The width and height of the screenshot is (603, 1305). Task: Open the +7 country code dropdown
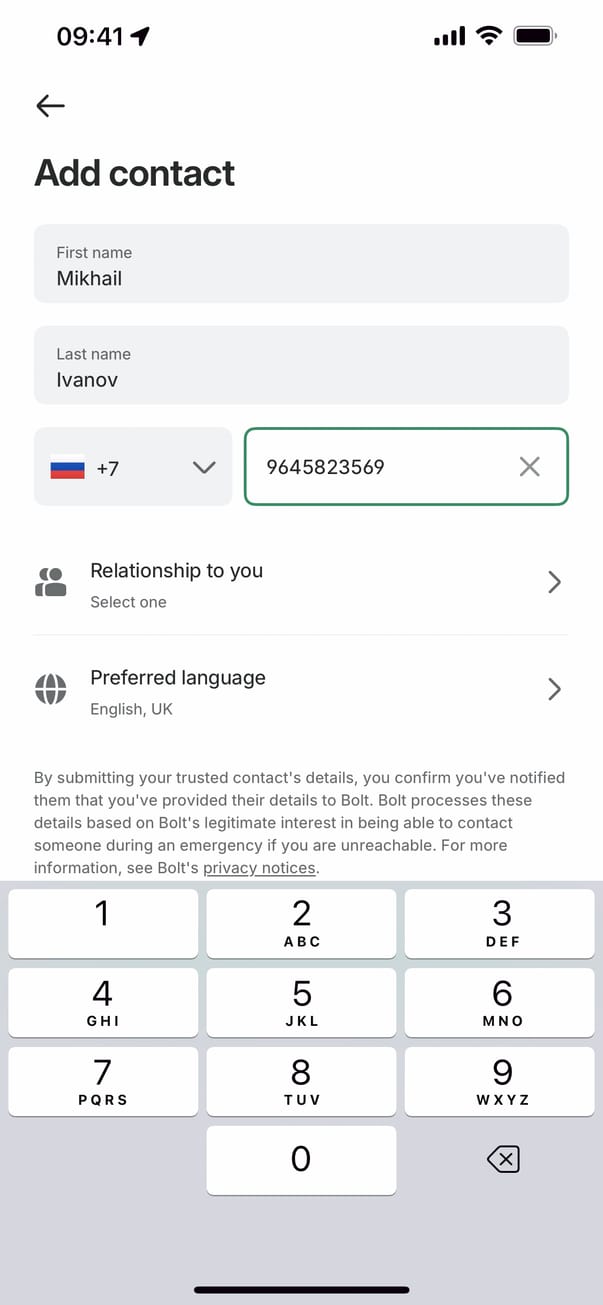[133, 467]
